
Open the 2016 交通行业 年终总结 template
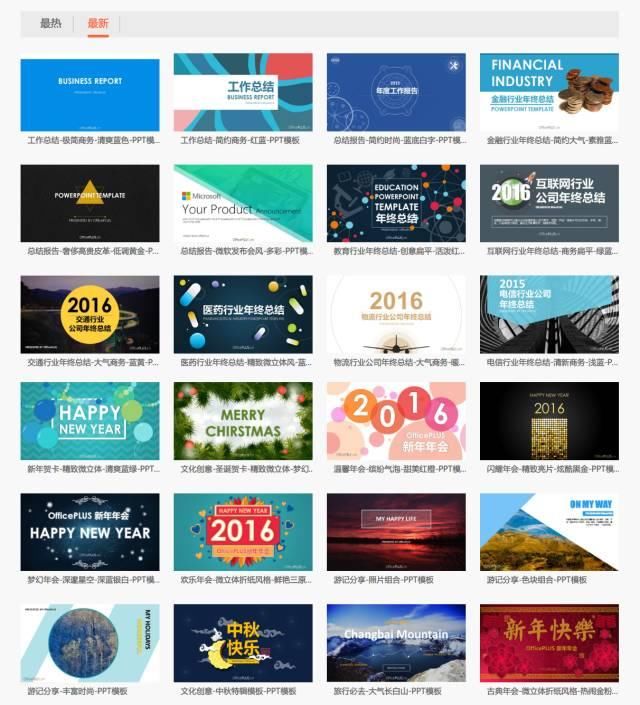(x=90, y=314)
